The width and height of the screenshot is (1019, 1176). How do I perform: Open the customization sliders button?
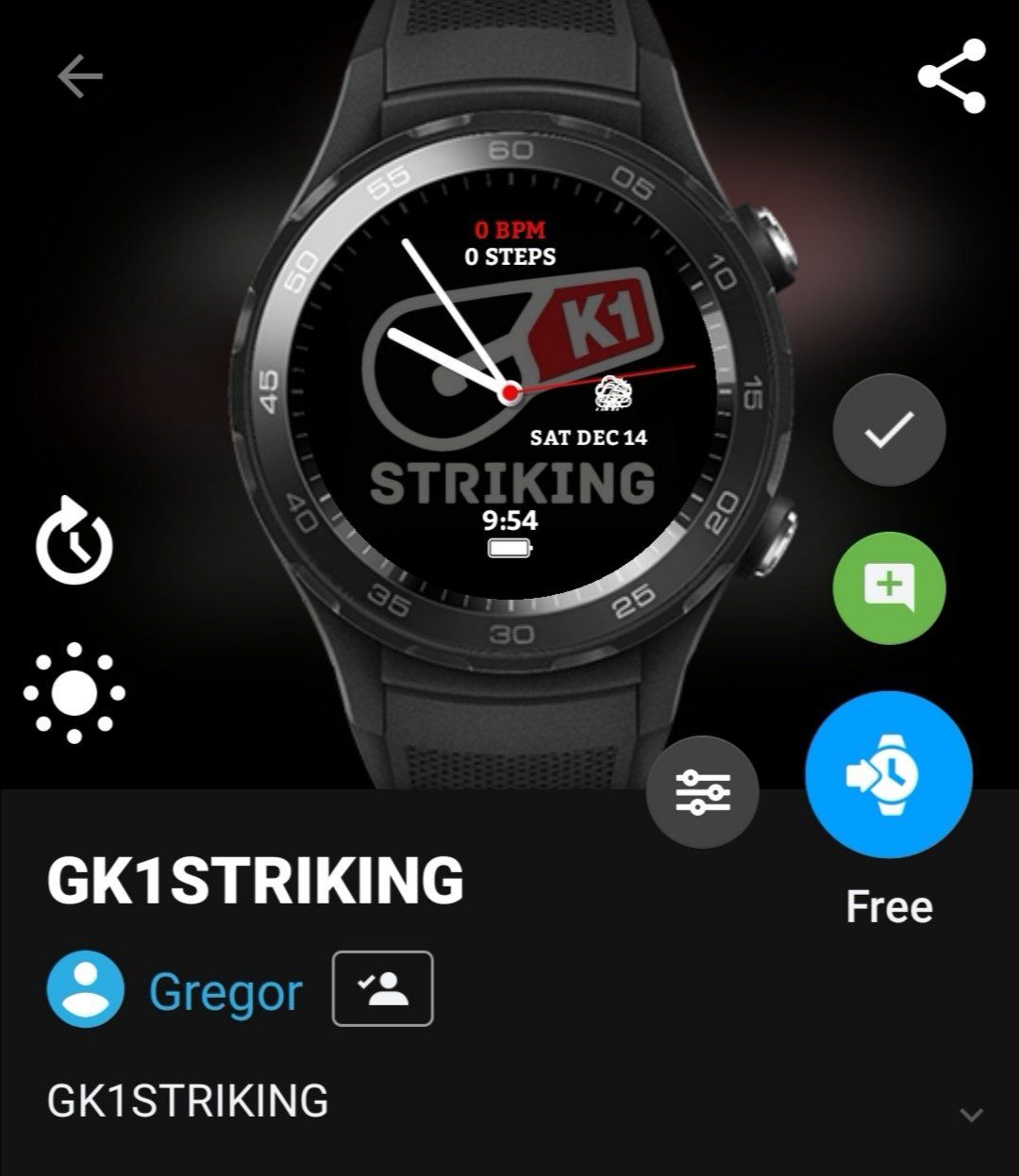pos(702,790)
